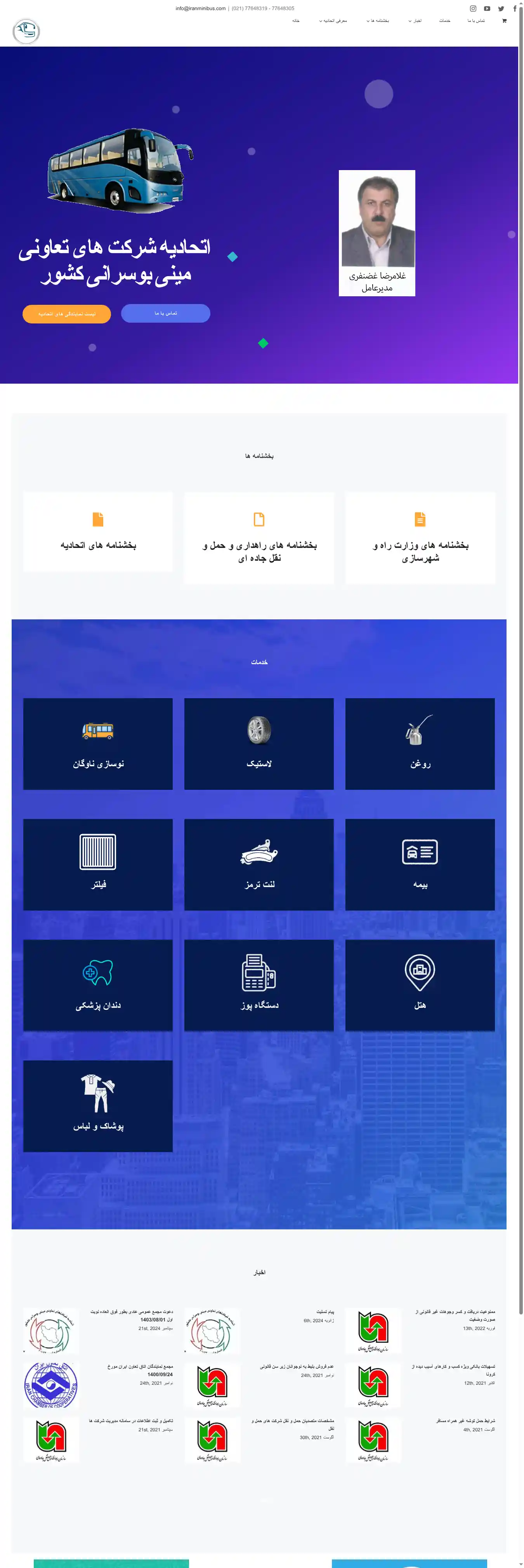The image size is (524, 1568).
Task: Open the YouTube social icon
Action: 487,9
